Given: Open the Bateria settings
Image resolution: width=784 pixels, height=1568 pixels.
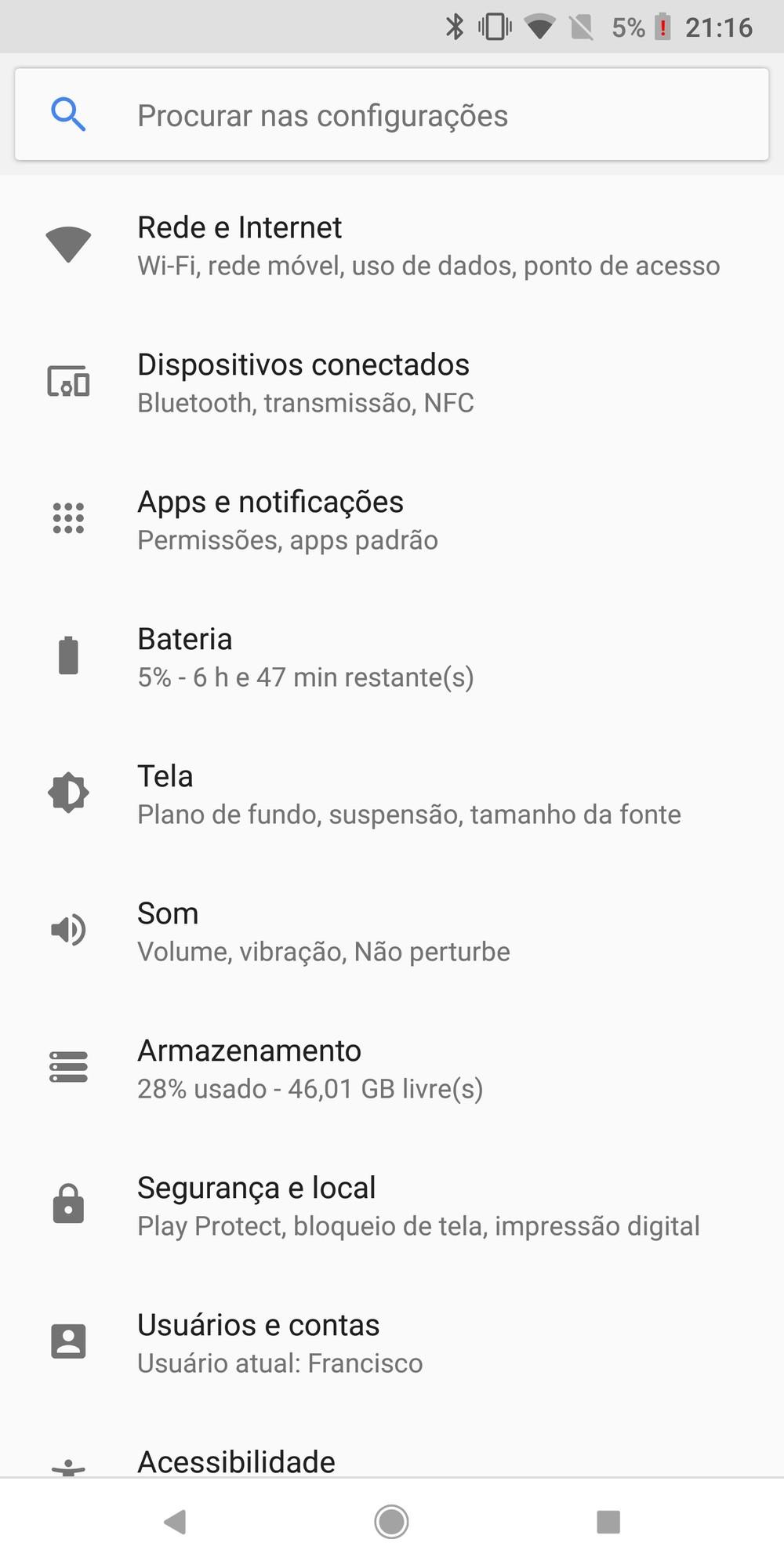Looking at the screenshot, I should pyautogui.click(x=392, y=657).
